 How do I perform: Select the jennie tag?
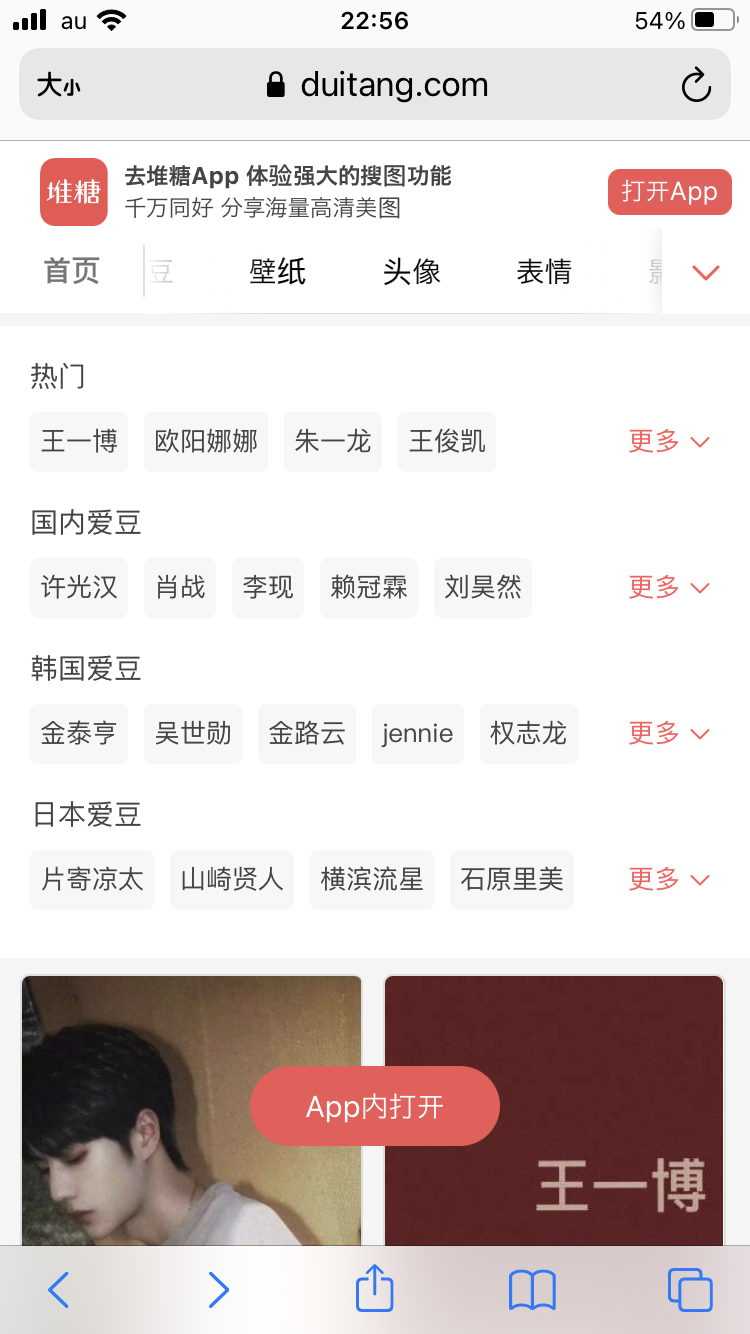tap(417, 733)
